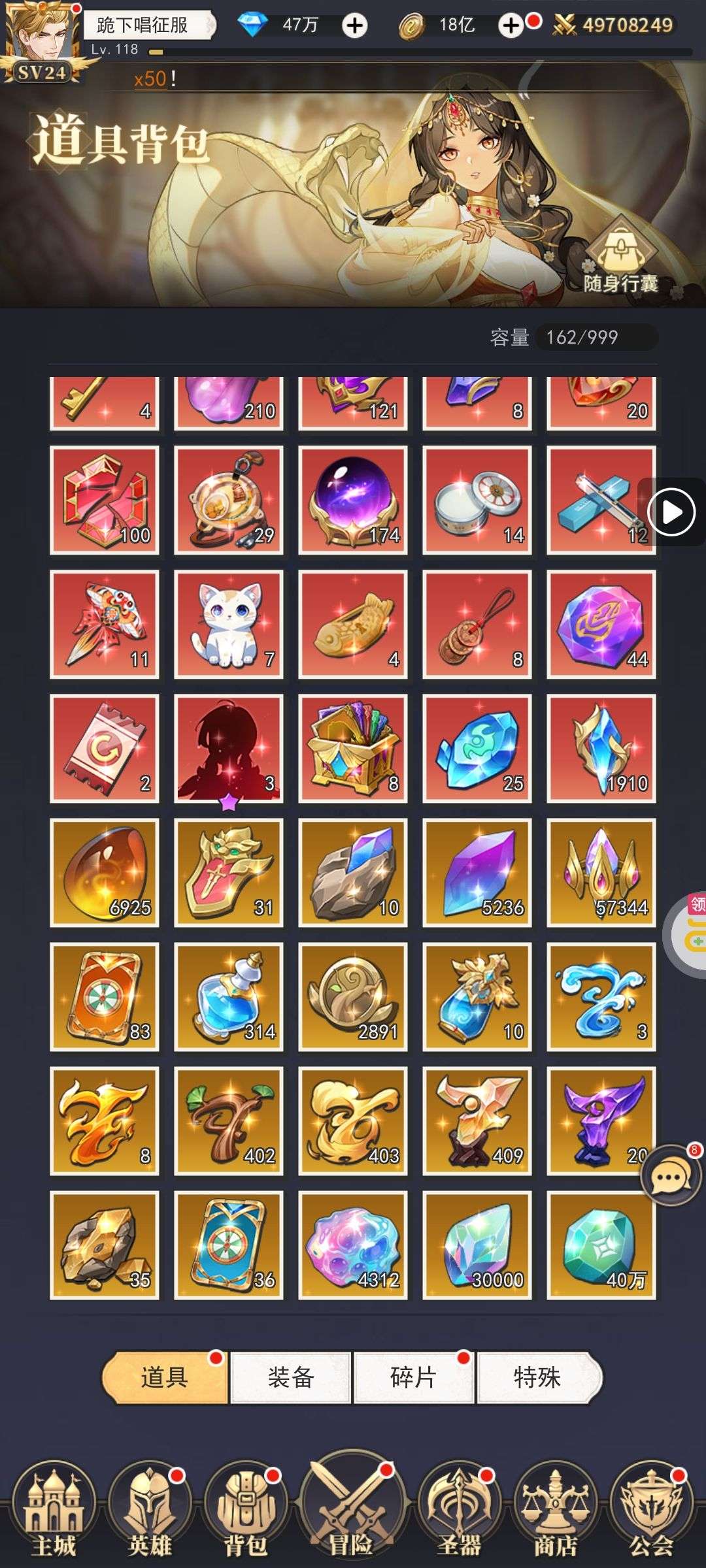The height and width of the screenshot is (1568, 706).
Task: Switch to the 装备 equipment tab
Action: [x=291, y=1378]
